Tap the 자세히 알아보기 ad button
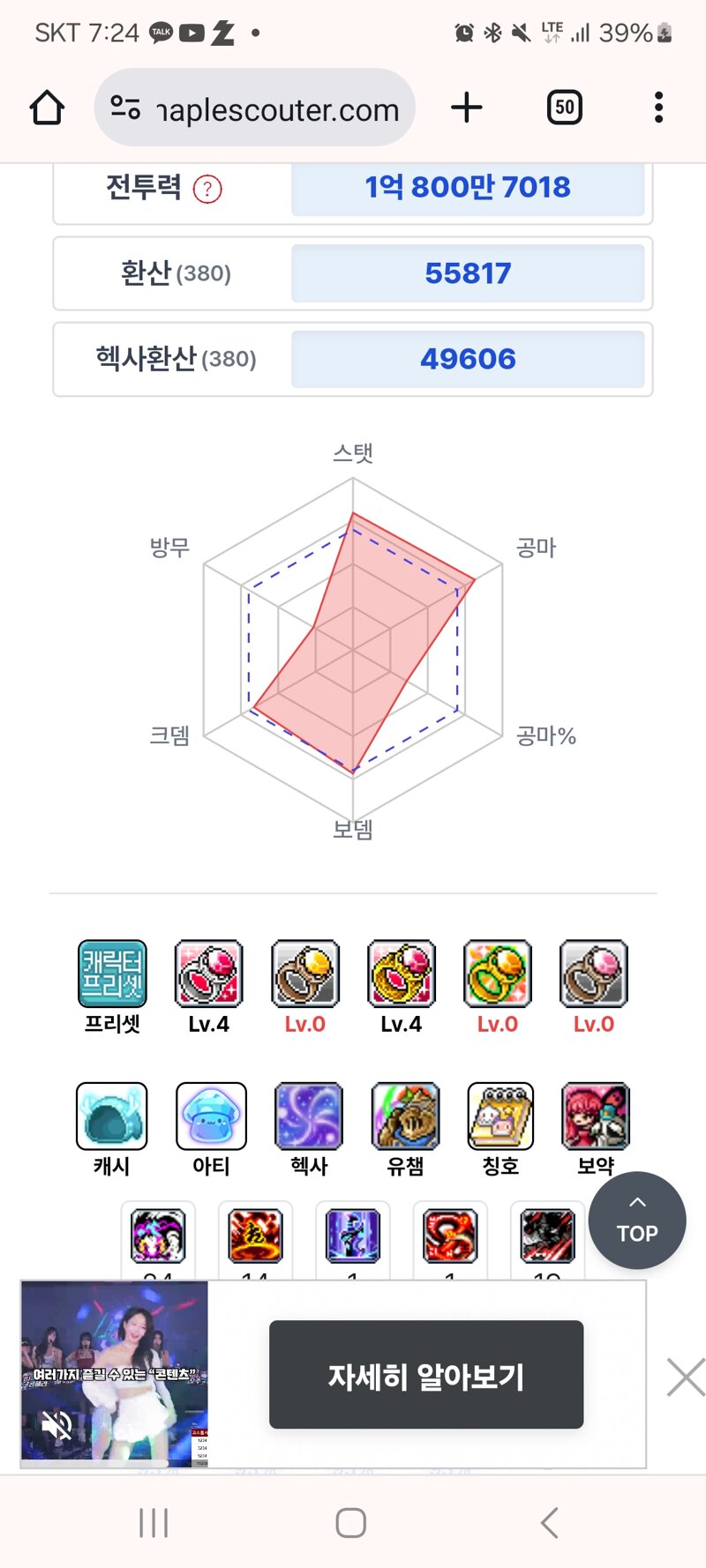This screenshot has width=706, height=1568. (426, 1375)
